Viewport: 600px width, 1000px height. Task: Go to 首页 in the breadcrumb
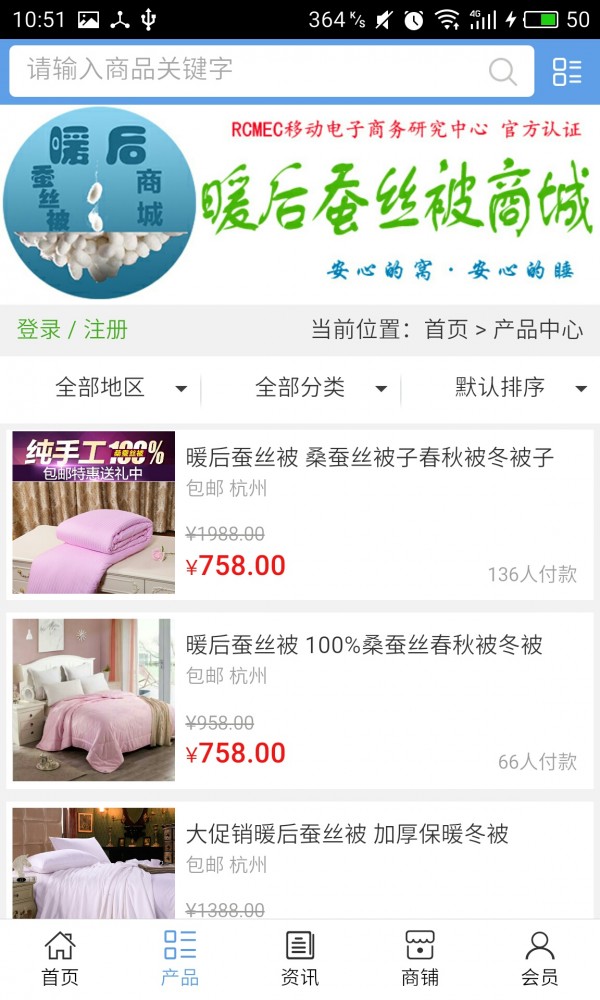[x=446, y=330]
